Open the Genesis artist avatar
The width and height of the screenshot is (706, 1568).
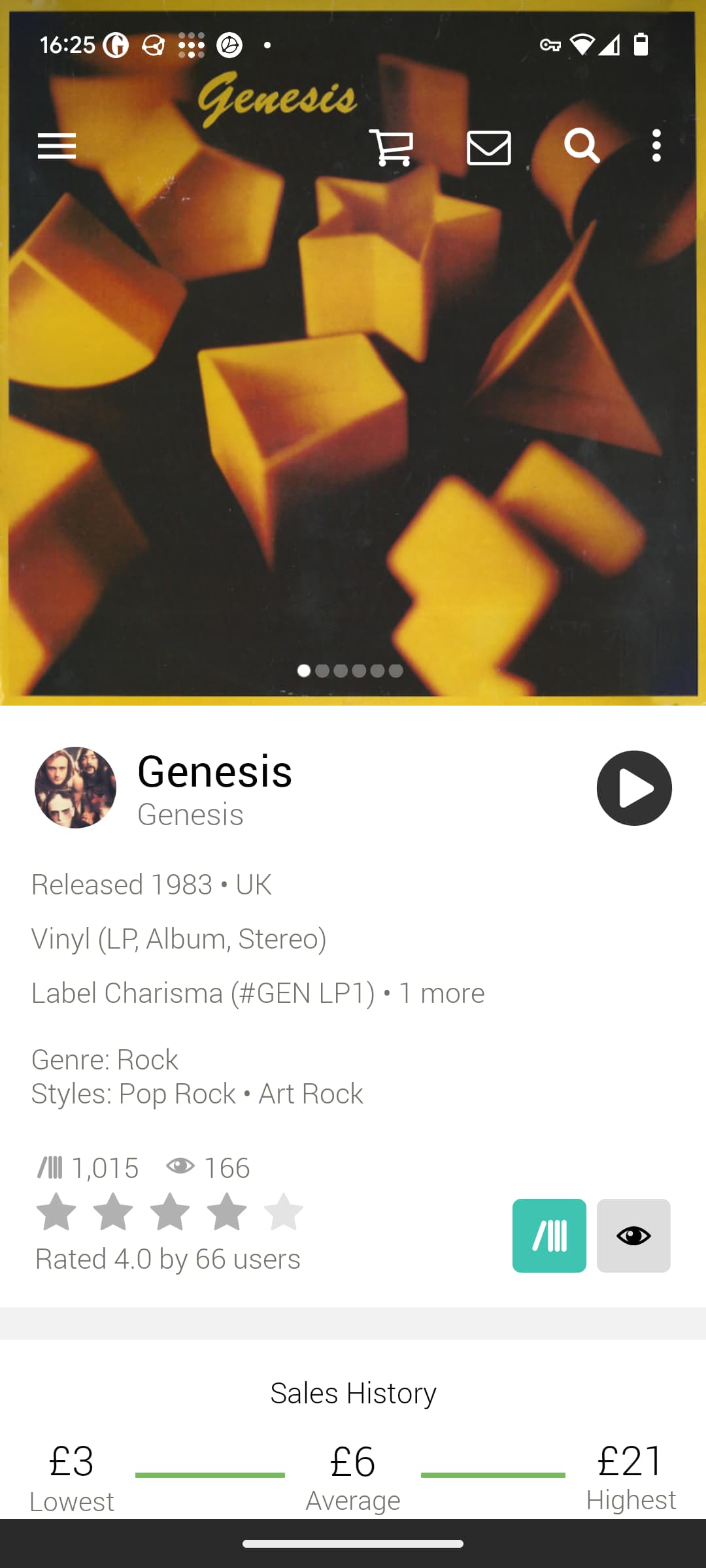coord(76,788)
